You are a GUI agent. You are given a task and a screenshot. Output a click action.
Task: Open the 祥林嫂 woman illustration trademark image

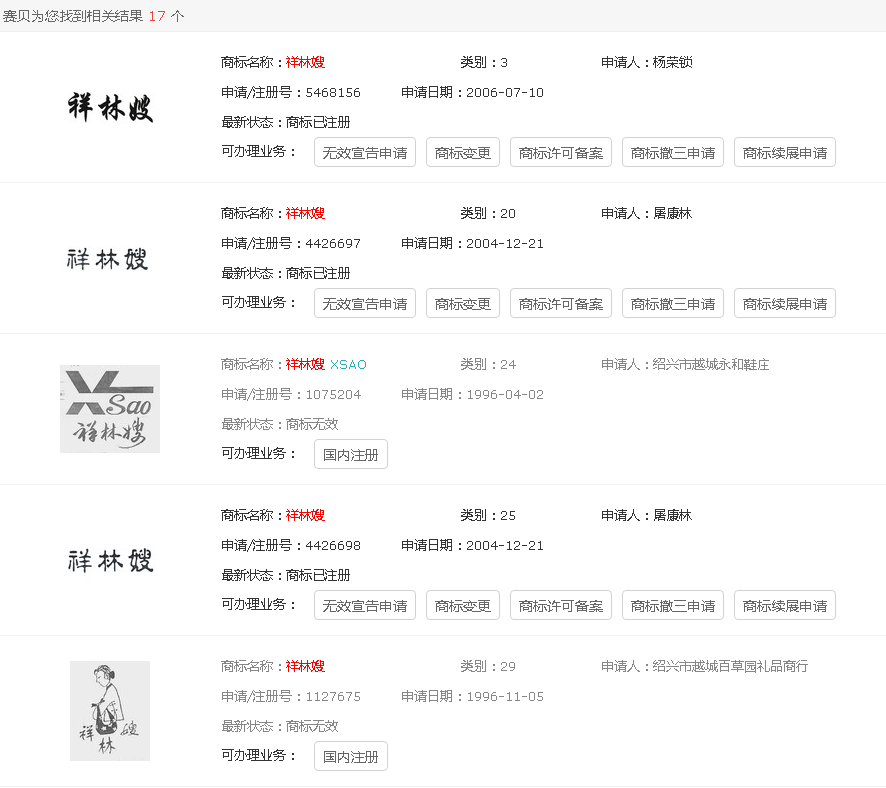(110, 710)
